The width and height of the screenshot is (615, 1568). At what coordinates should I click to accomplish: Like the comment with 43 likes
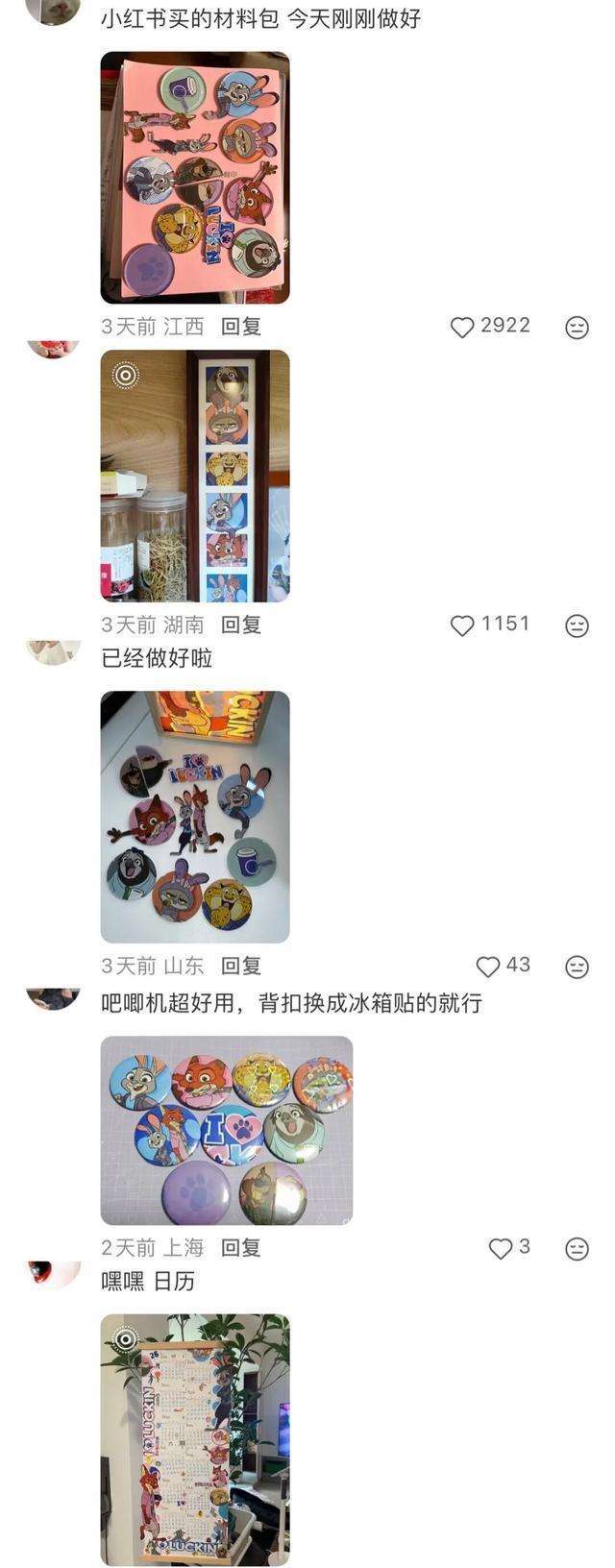coord(489,967)
